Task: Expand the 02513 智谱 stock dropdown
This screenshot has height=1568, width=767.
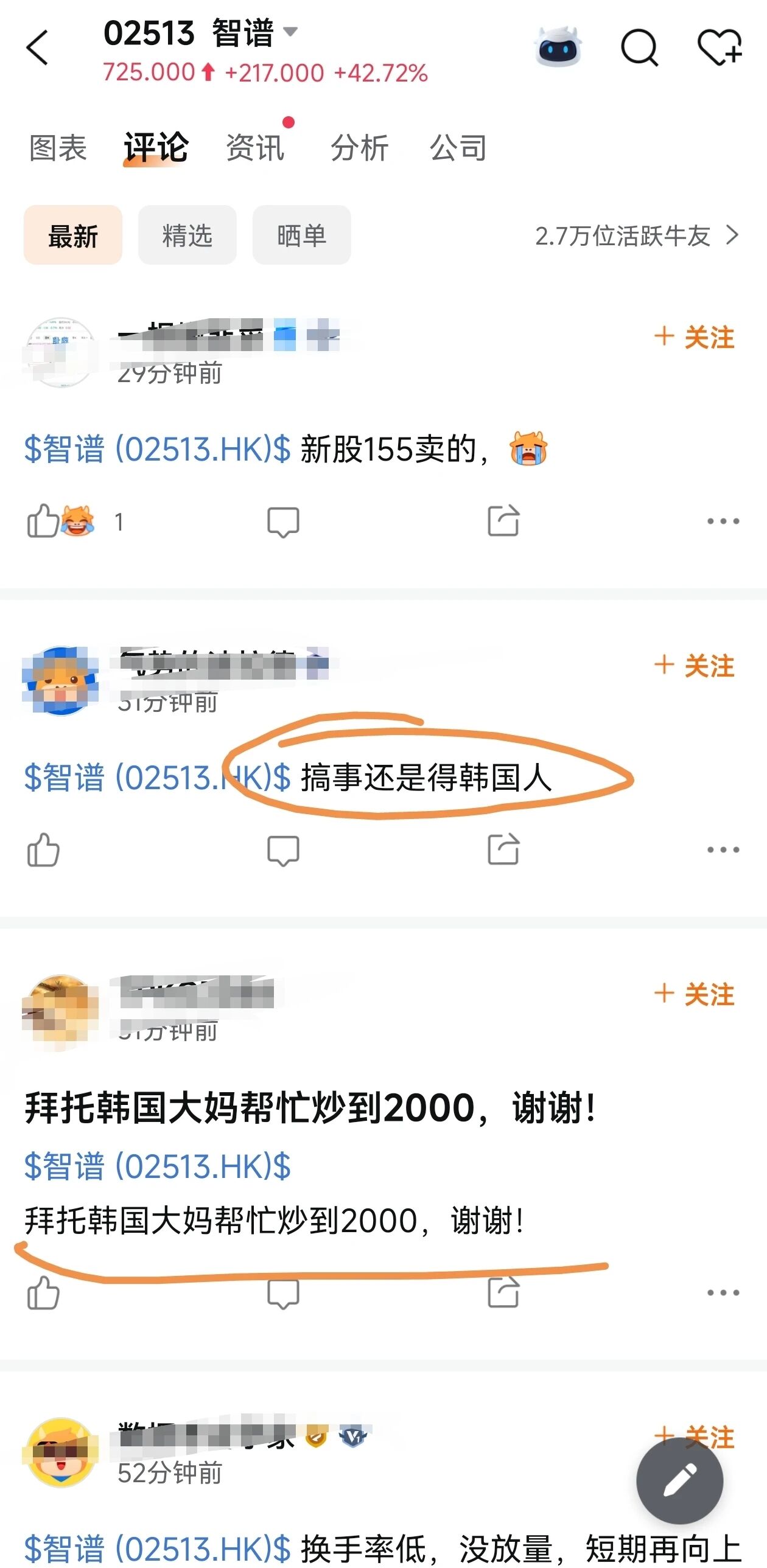Action: (x=290, y=32)
